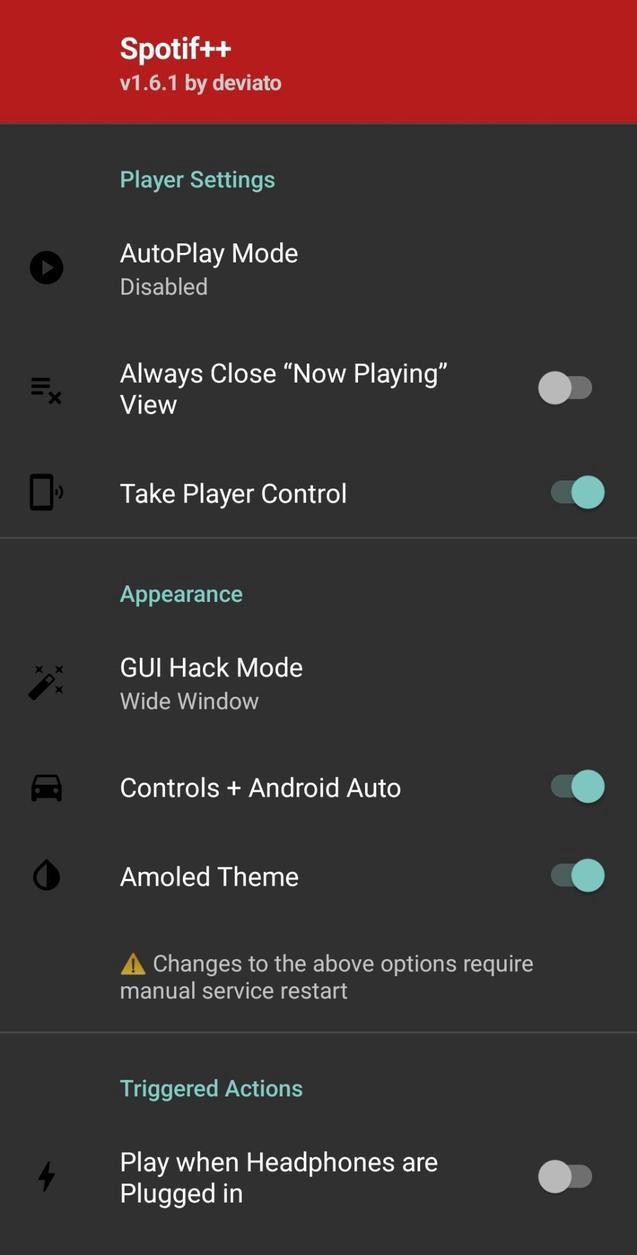The image size is (637, 1255).
Task: Open AutoPlay Mode setting
Action: [x=209, y=268]
